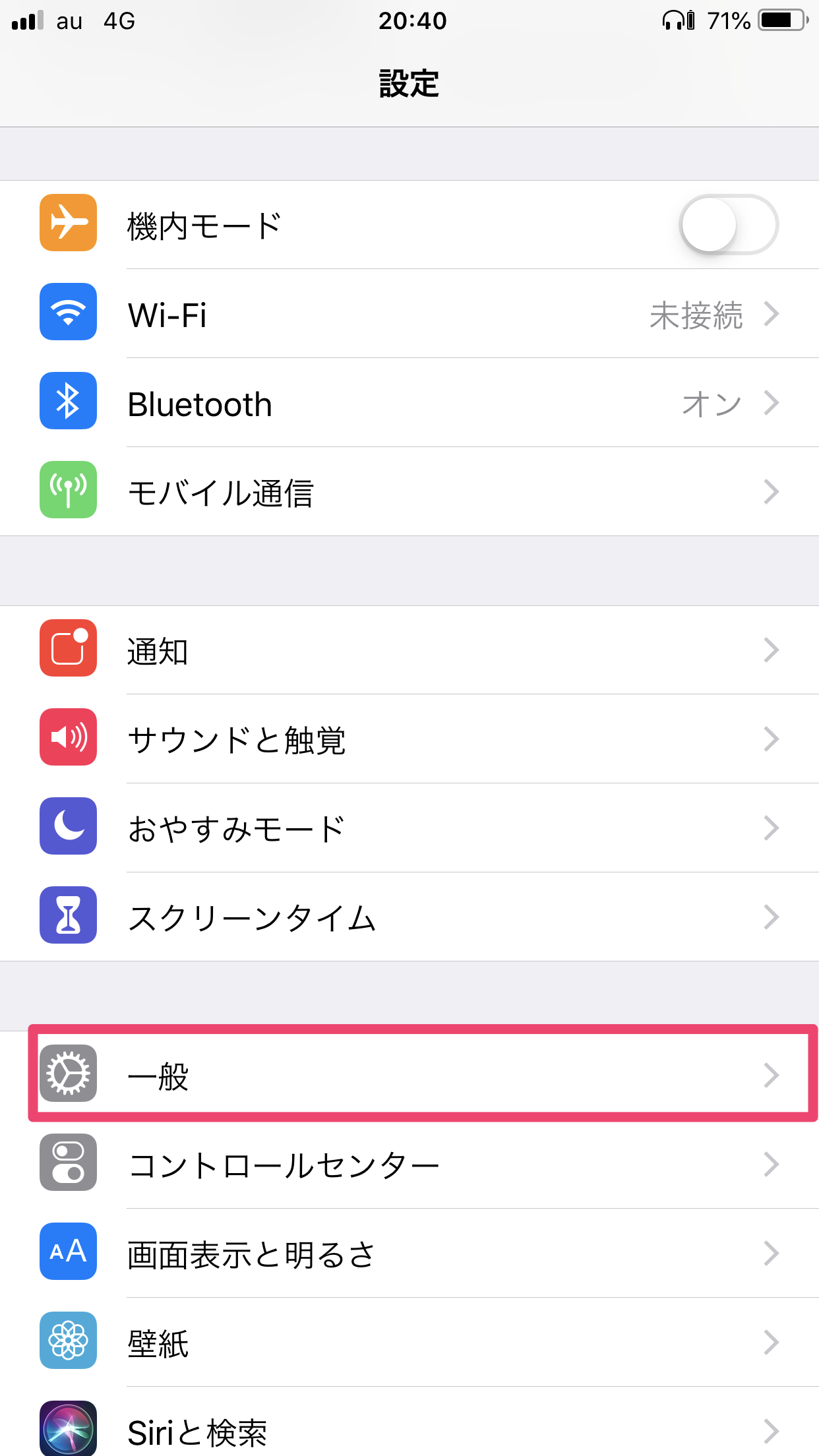Tap the Siriと検索 icon
The height and width of the screenshot is (1456, 819).
click(x=68, y=1431)
